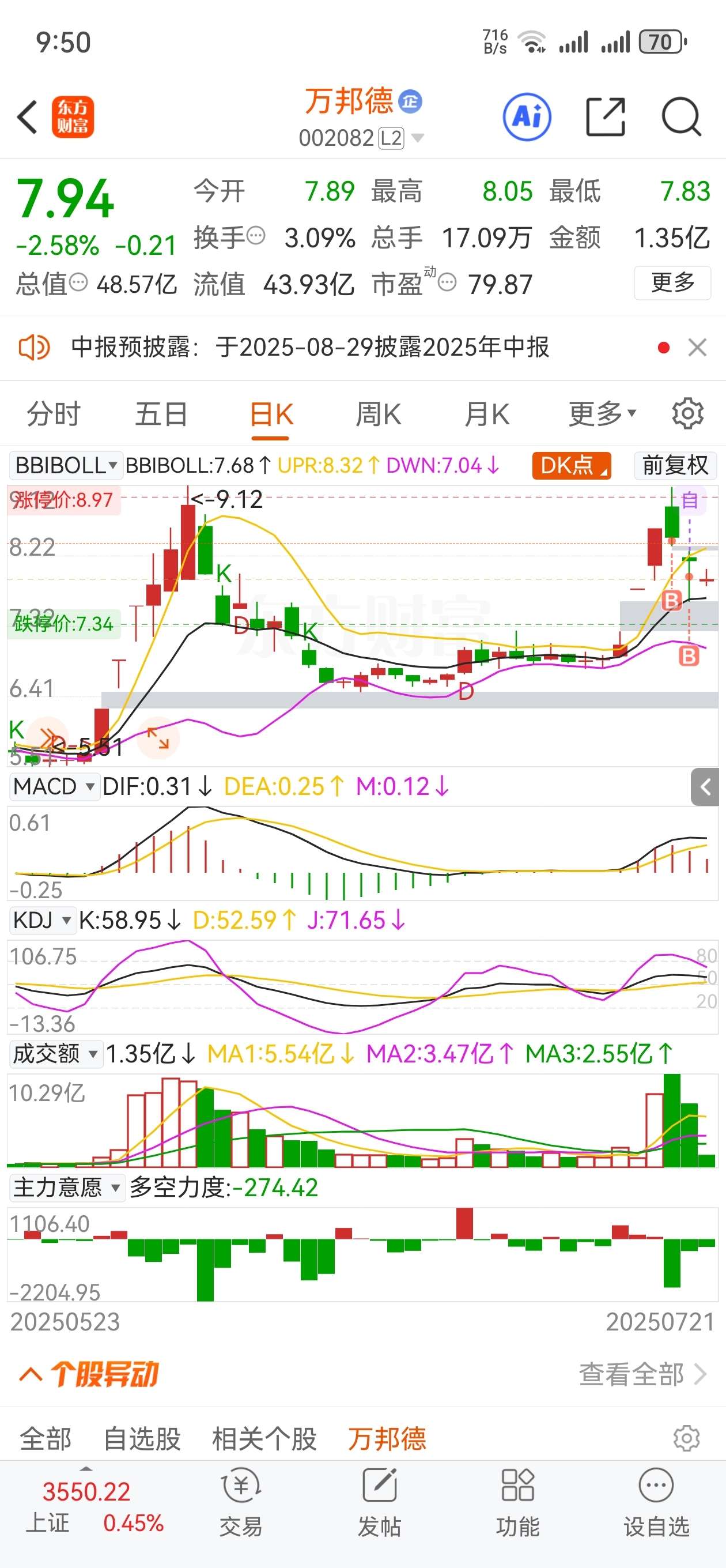Open the BBIBOLL indicator dropdown
This screenshot has height=1568, width=726.
(x=66, y=466)
